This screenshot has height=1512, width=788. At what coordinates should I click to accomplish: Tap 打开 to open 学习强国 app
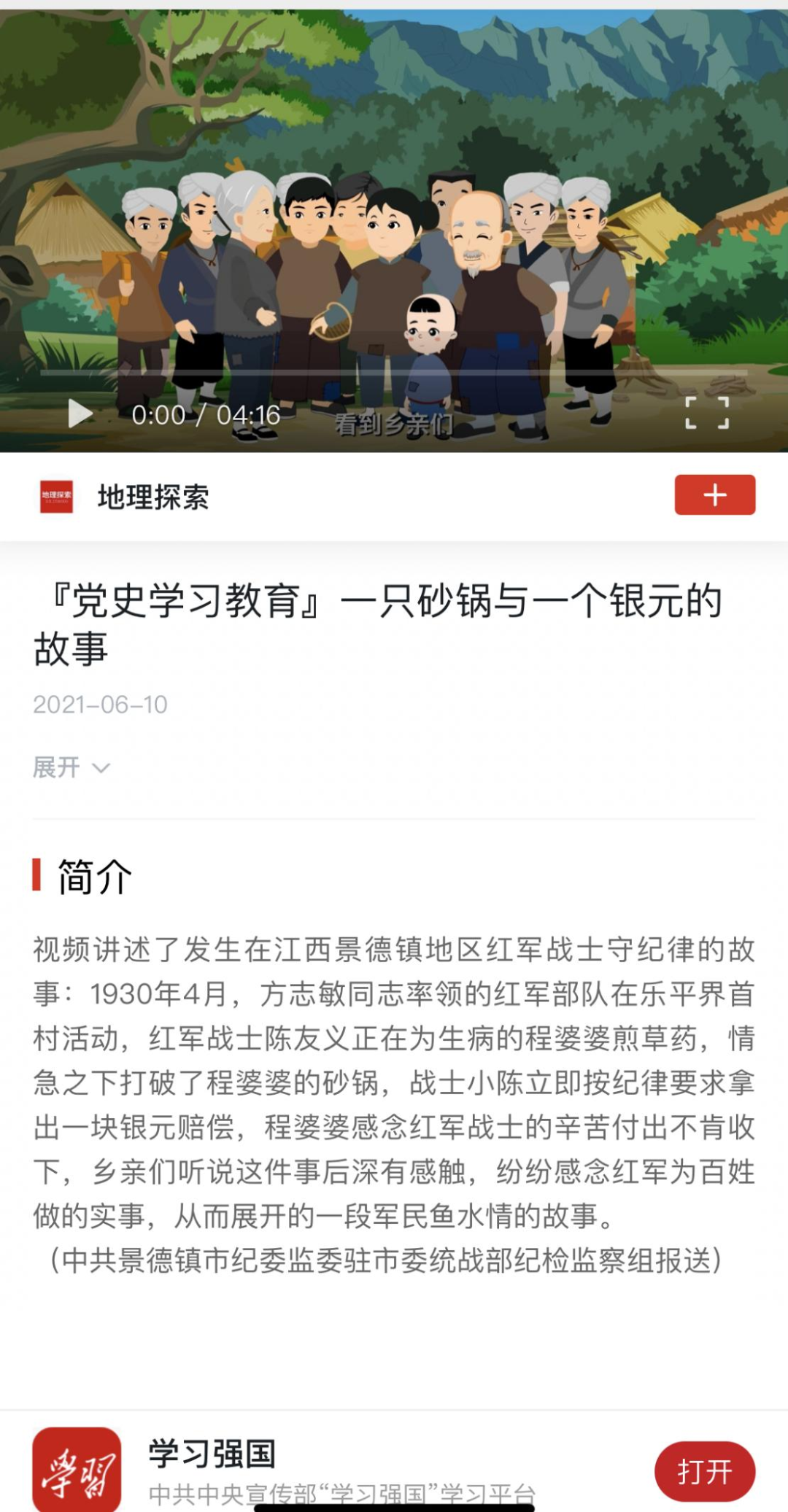(704, 1471)
